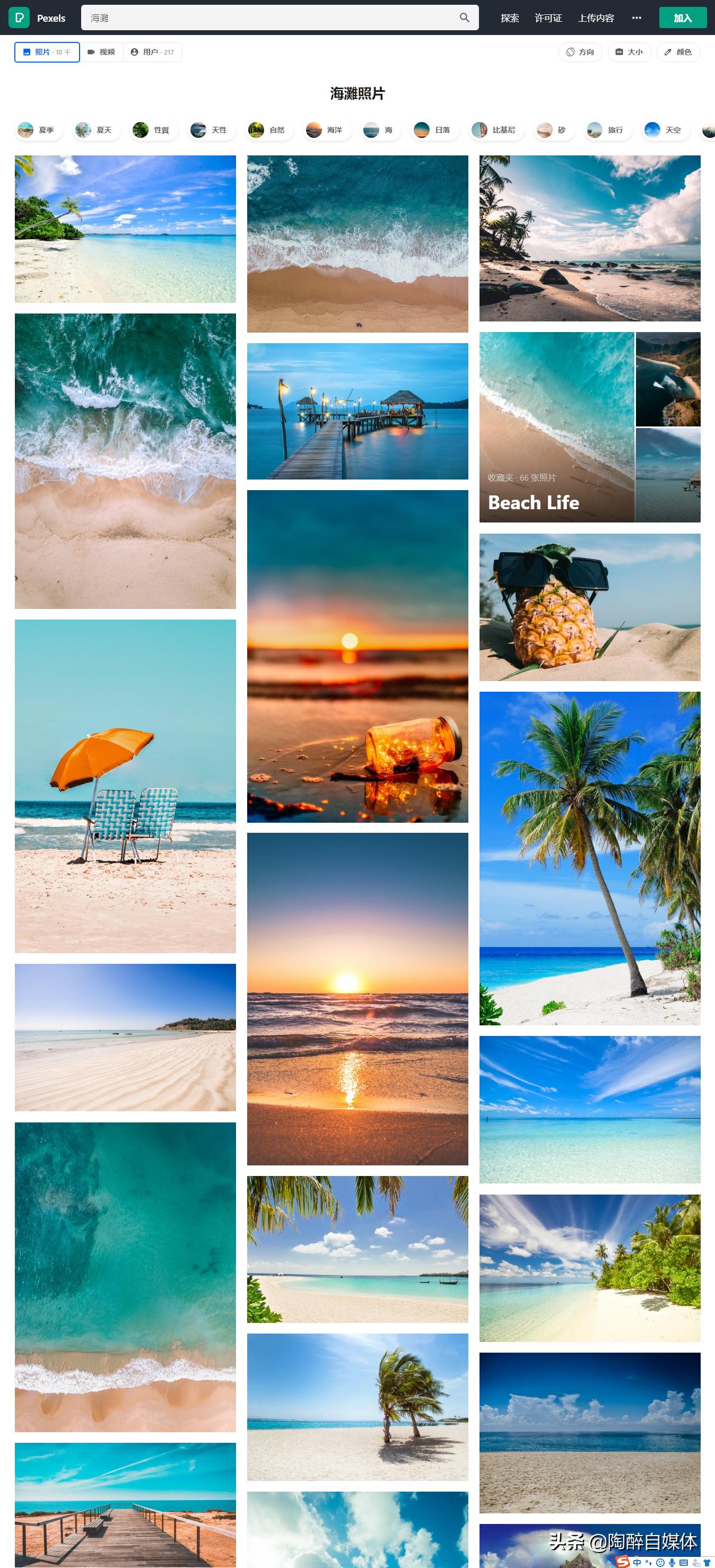Open the orange umbrella beach chairs photo
715x1568 pixels.
click(x=125, y=786)
